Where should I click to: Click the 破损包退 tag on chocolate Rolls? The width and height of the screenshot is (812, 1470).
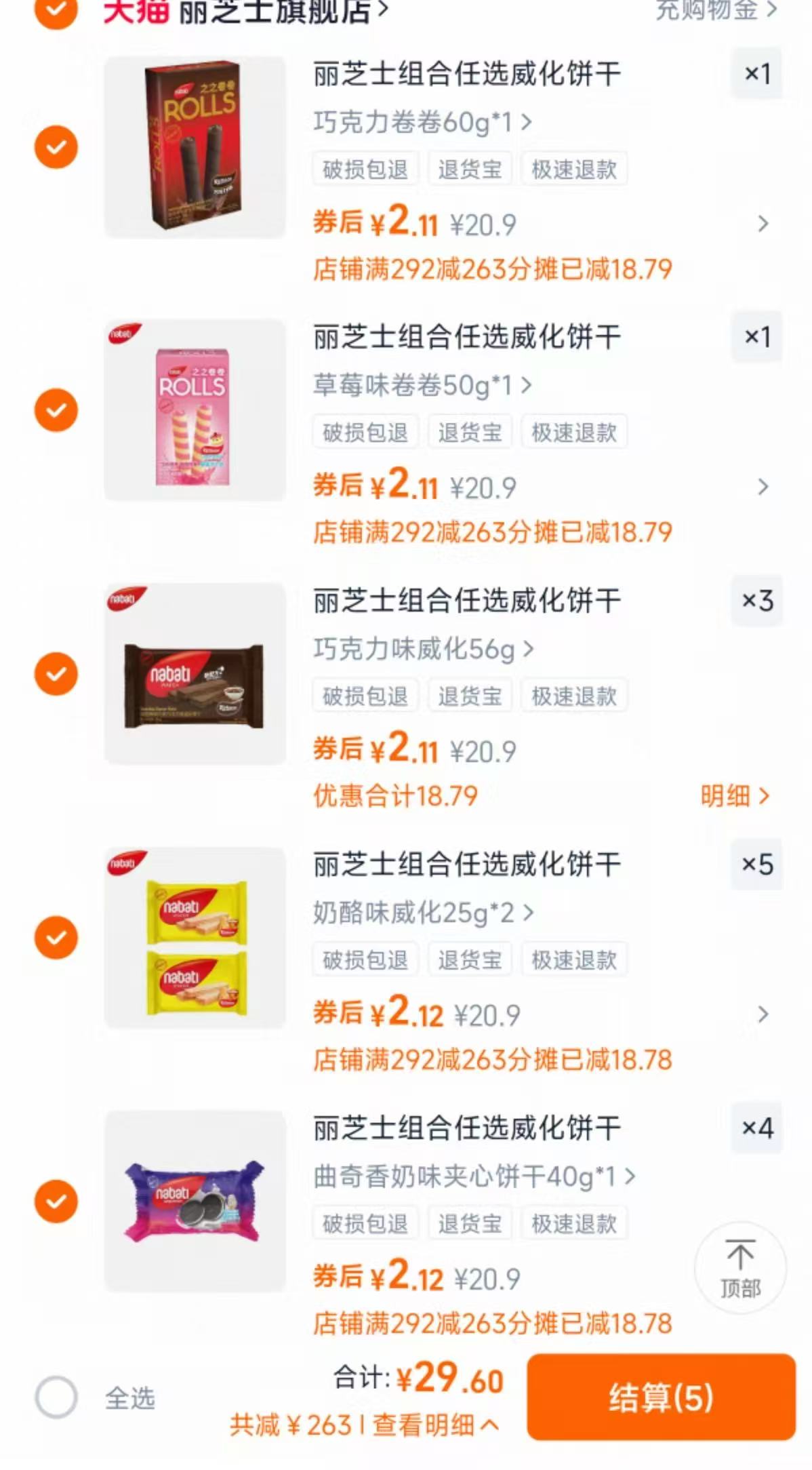(x=364, y=168)
